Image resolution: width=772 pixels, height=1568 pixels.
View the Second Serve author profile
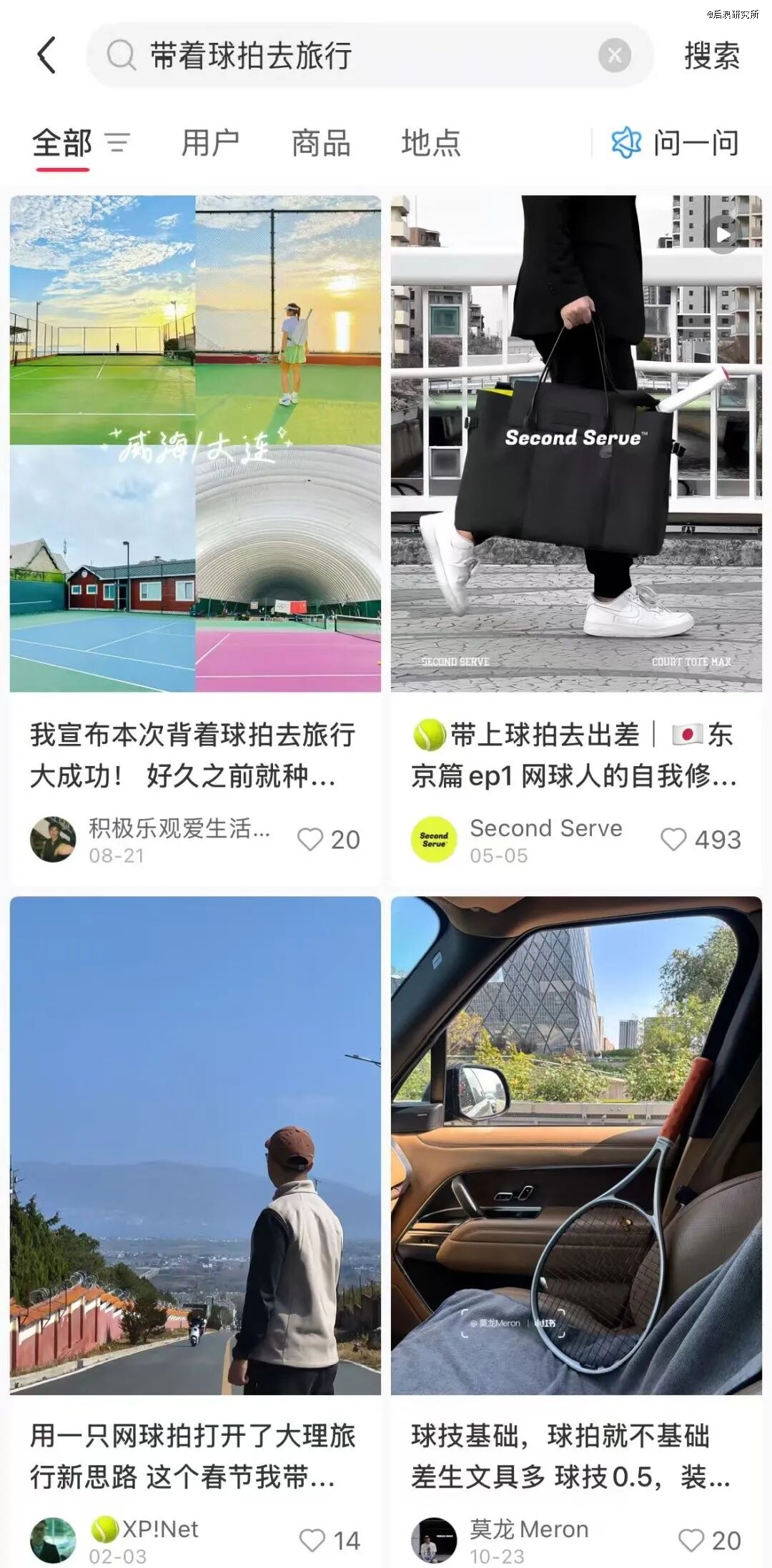[x=434, y=839]
